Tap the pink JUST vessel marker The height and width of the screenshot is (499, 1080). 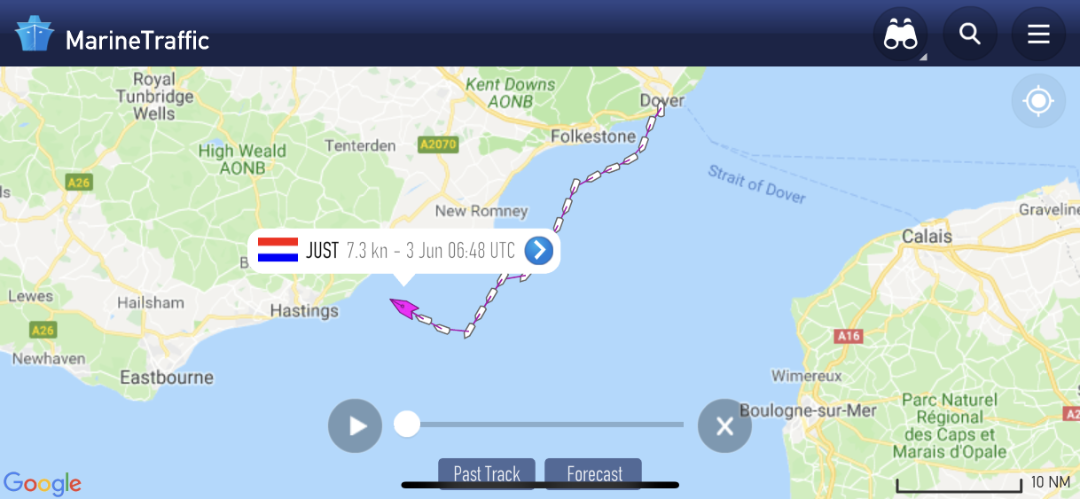(x=402, y=308)
